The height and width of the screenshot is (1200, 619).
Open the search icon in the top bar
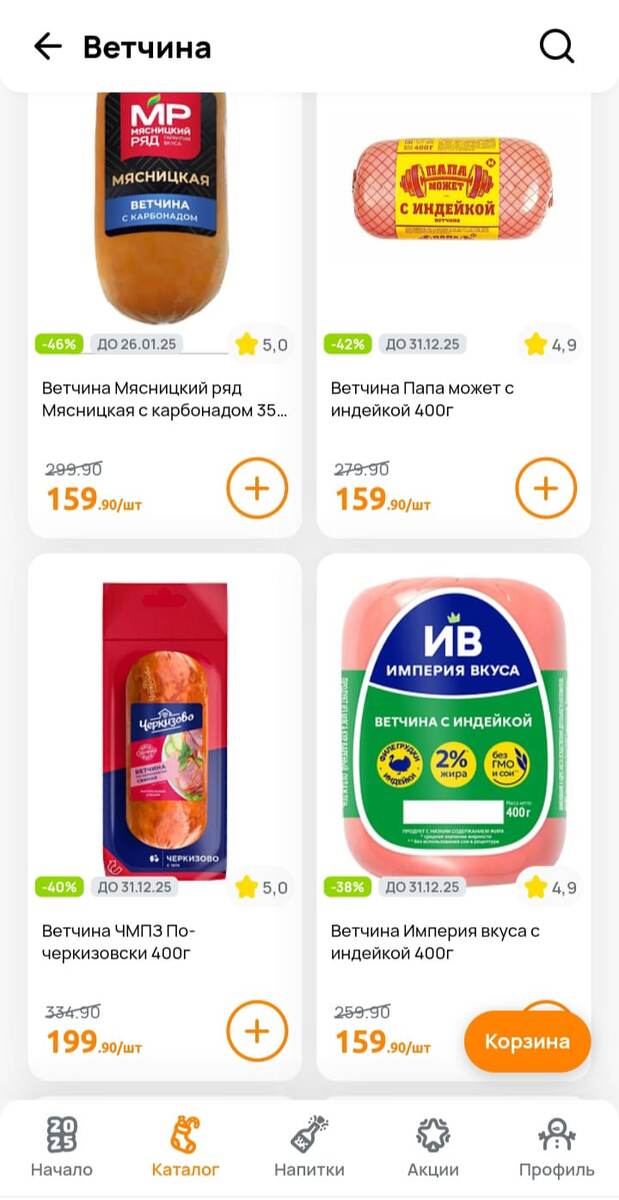557,46
